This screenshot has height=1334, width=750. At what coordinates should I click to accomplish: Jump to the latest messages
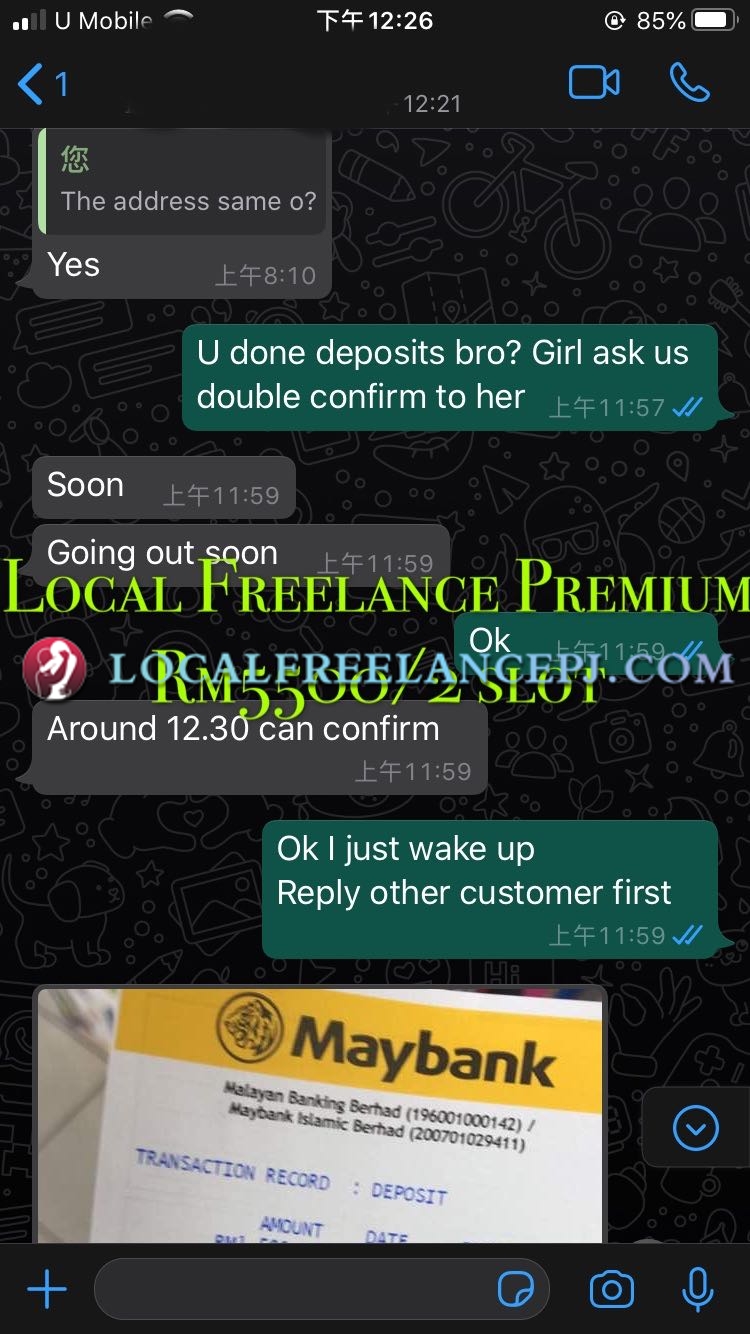click(696, 1129)
